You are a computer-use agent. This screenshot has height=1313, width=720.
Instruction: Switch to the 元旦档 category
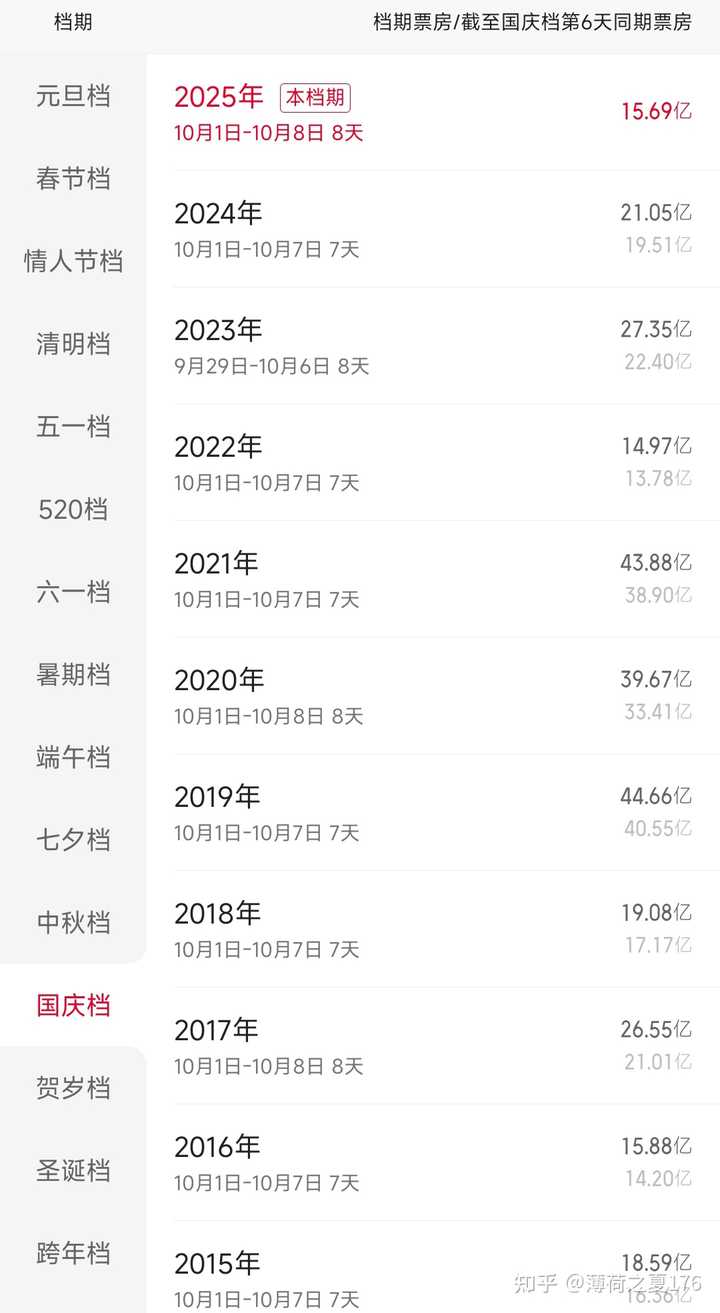click(x=73, y=96)
